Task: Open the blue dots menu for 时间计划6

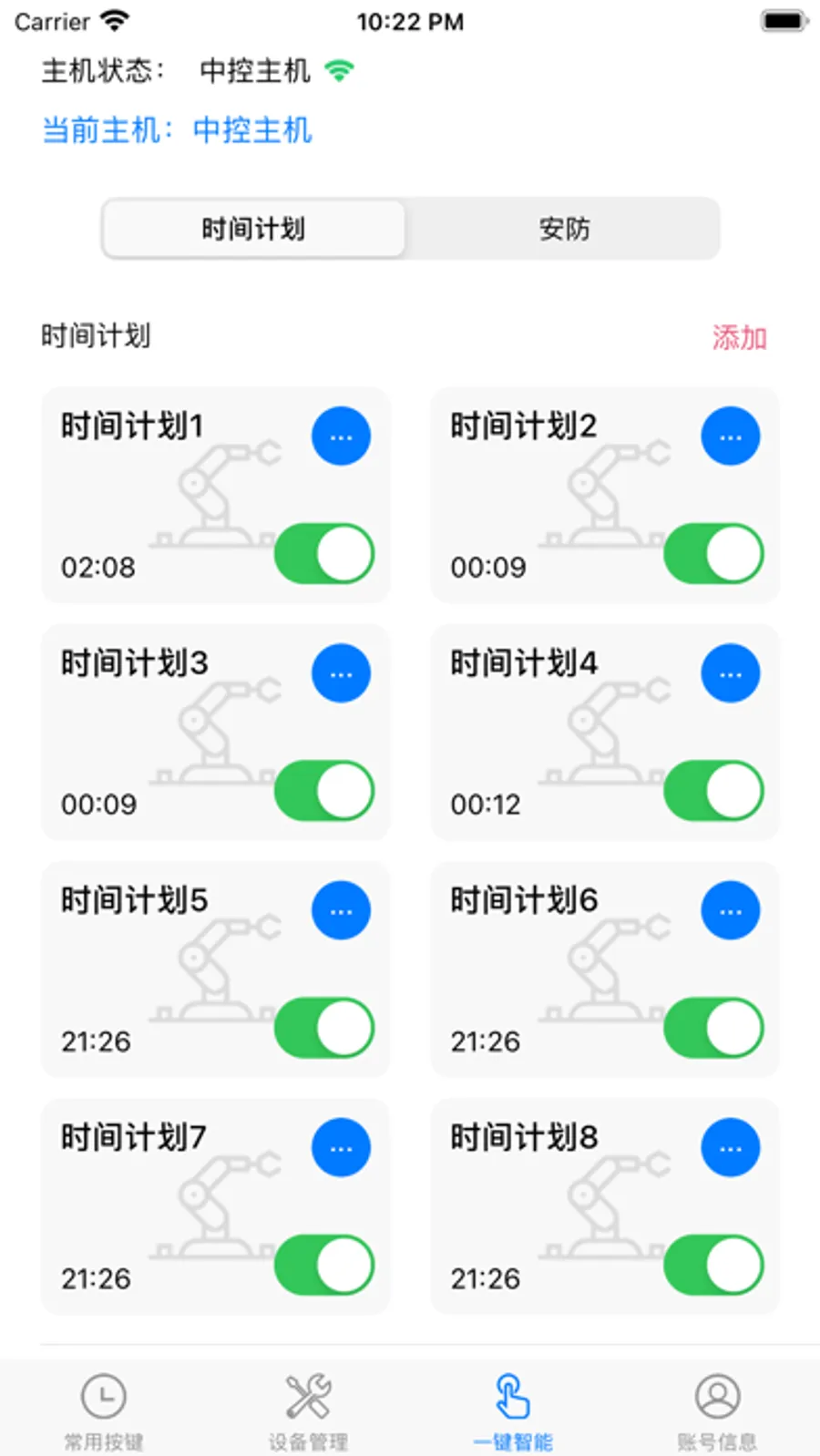Action: [732, 909]
